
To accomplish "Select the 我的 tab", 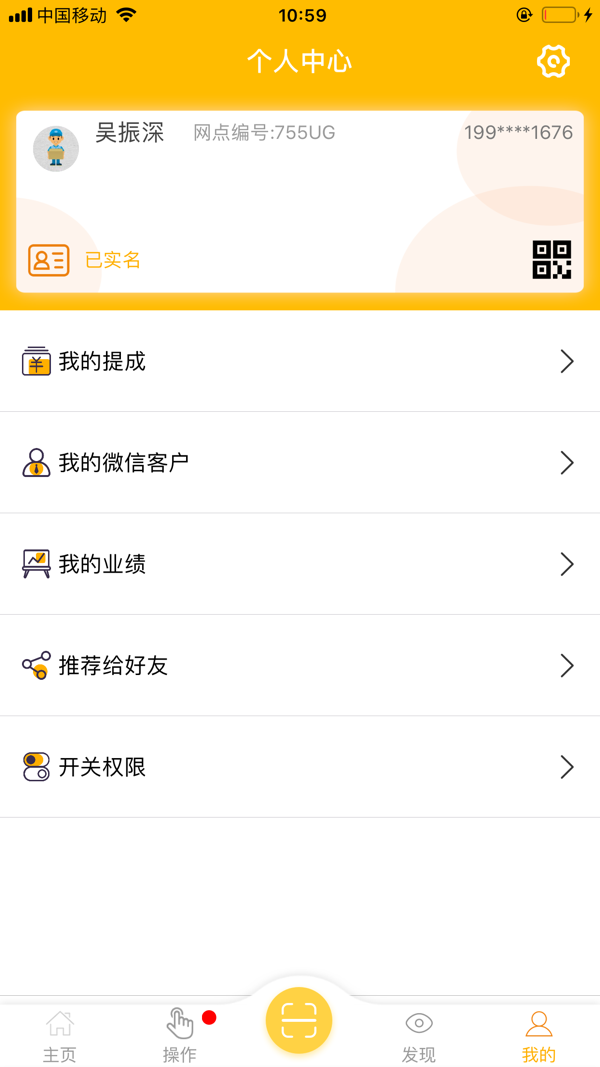I will coord(539,1036).
